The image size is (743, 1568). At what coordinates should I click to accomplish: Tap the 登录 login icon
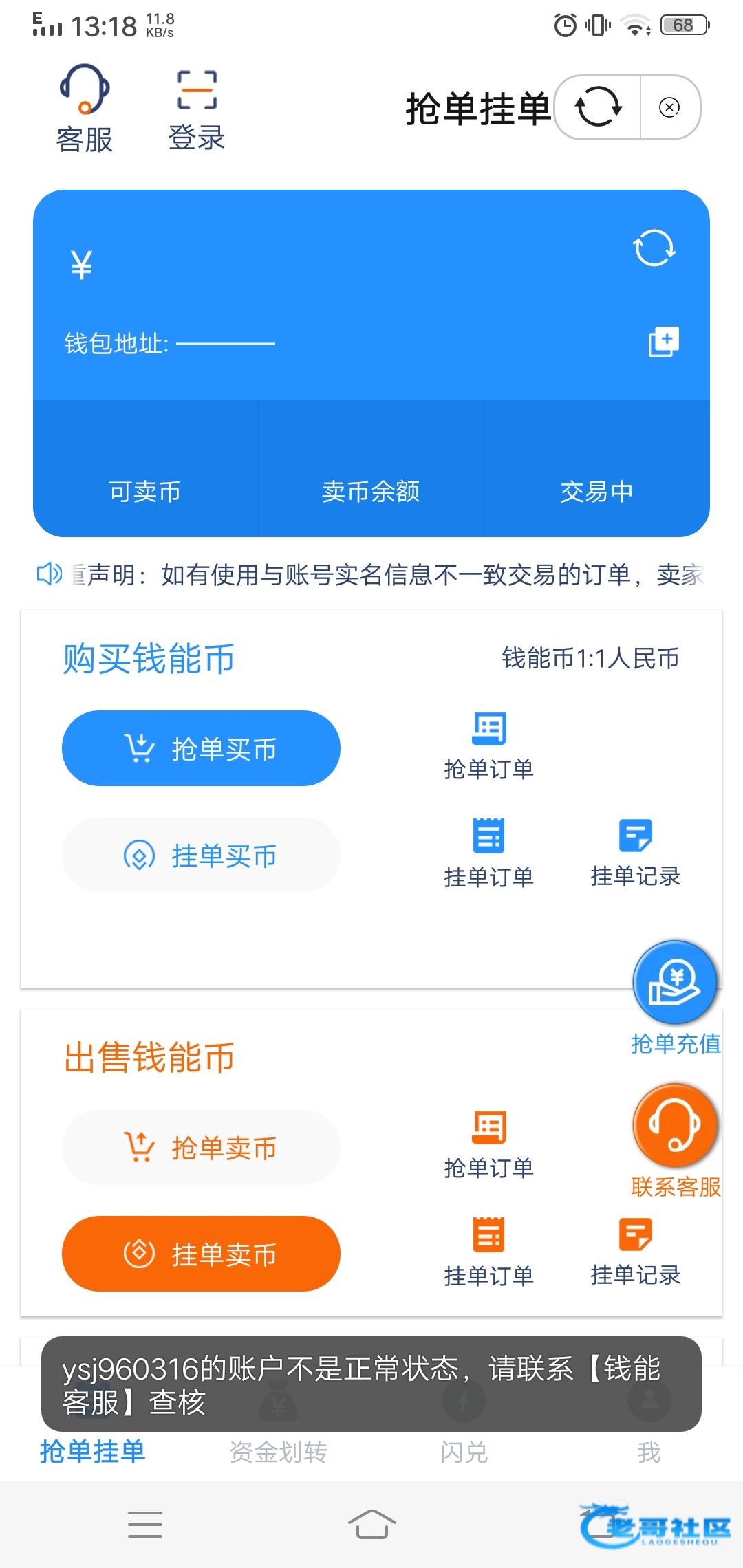tap(197, 109)
